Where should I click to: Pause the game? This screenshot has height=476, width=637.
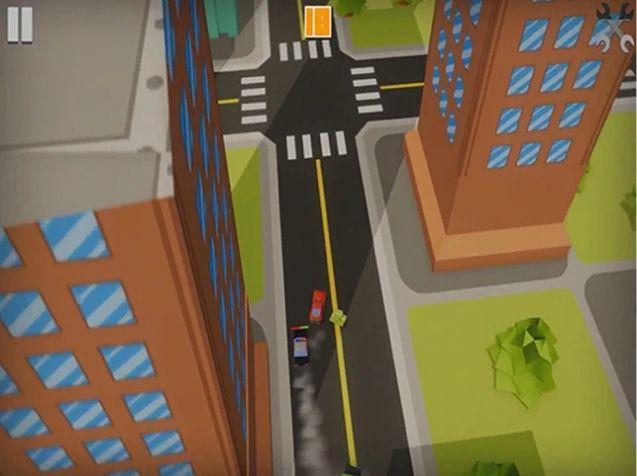pyautogui.click(x=20, y=24)
